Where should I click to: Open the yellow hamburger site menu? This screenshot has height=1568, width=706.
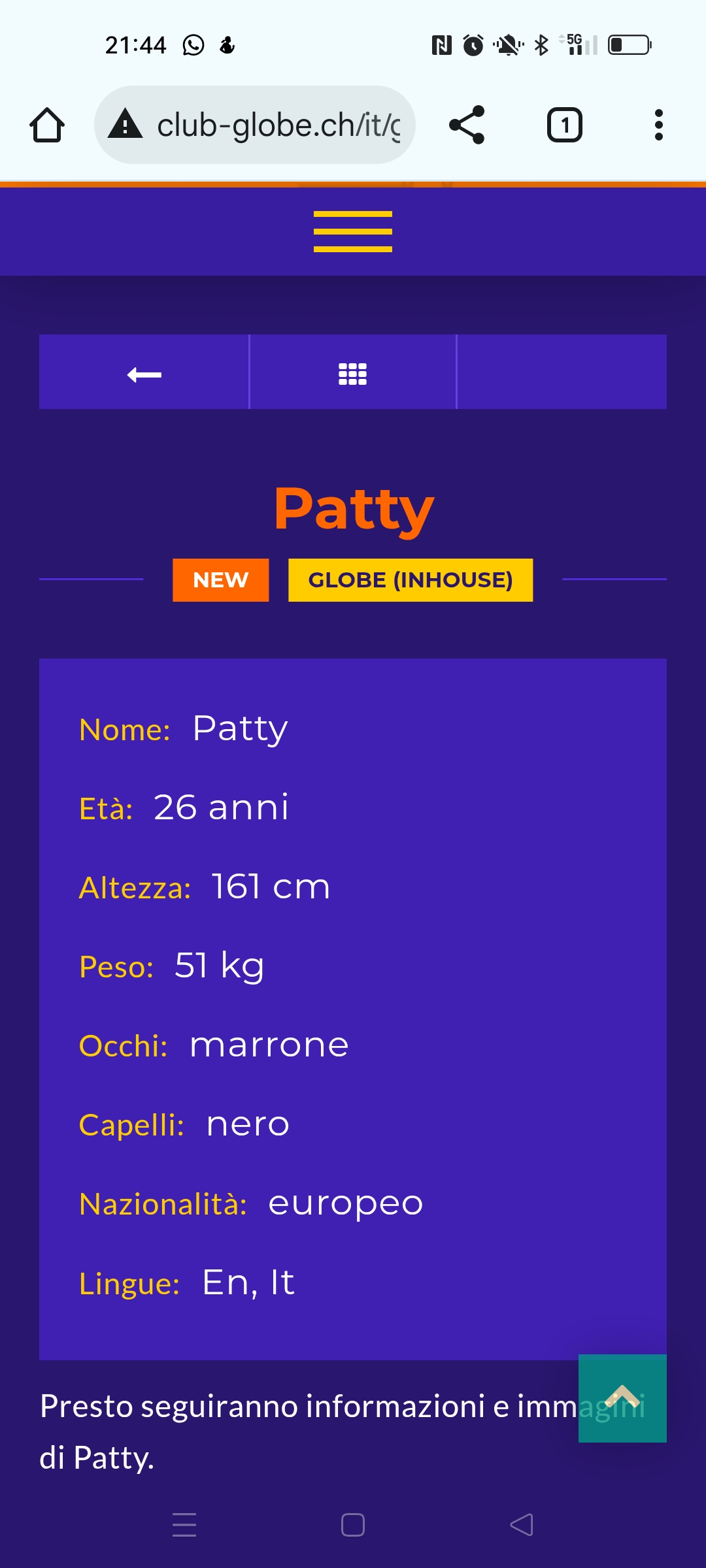(x=353, y=231)
